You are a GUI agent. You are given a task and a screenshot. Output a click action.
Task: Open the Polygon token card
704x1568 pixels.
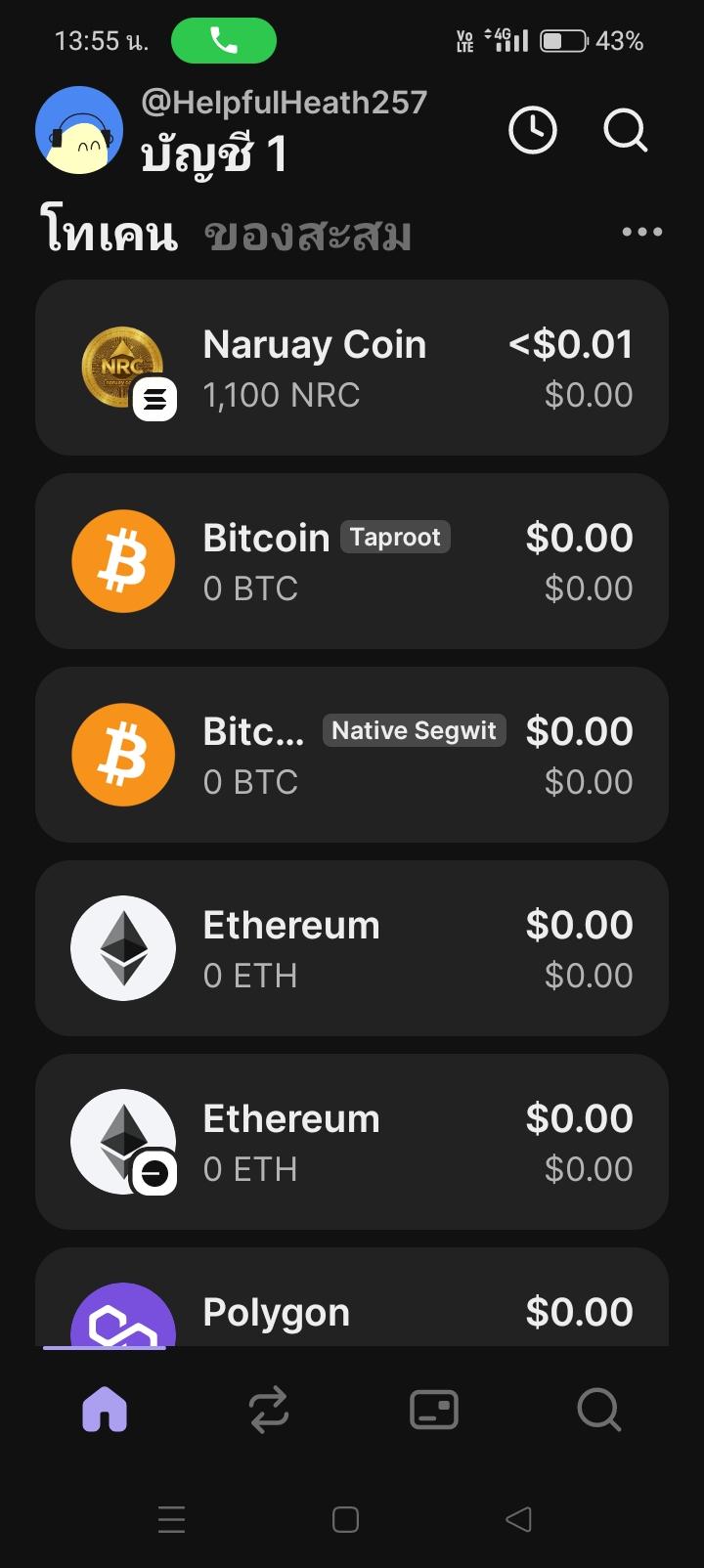tap(352, 1297)
